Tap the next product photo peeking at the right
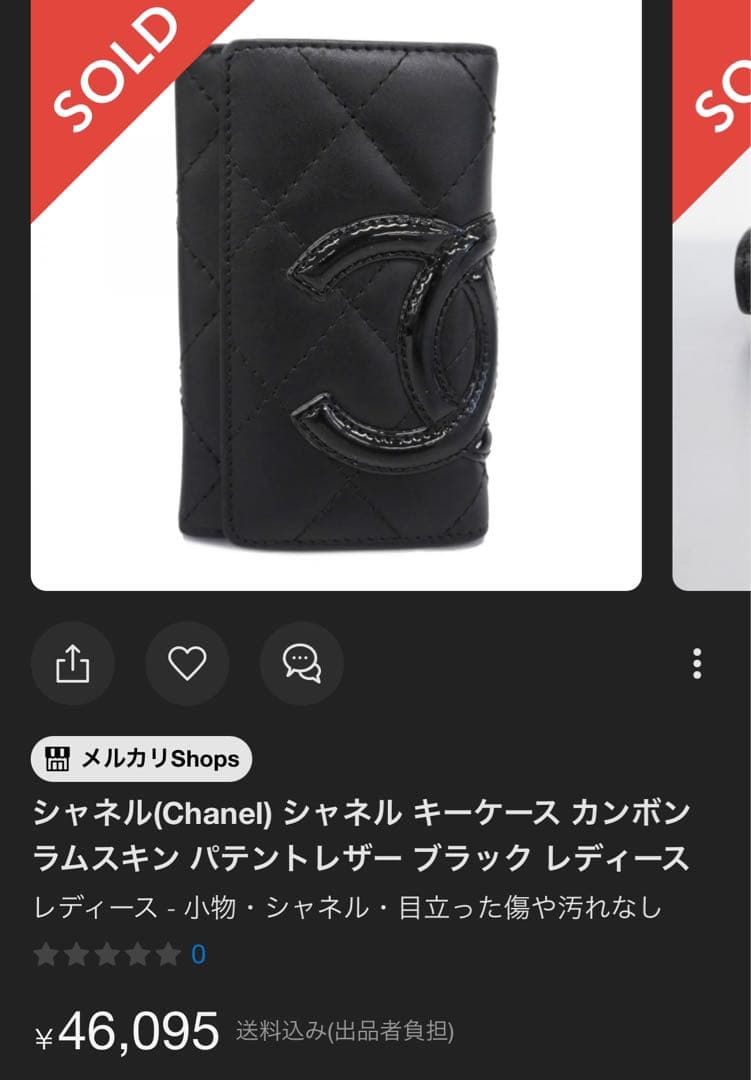 [x=712, y=300]
